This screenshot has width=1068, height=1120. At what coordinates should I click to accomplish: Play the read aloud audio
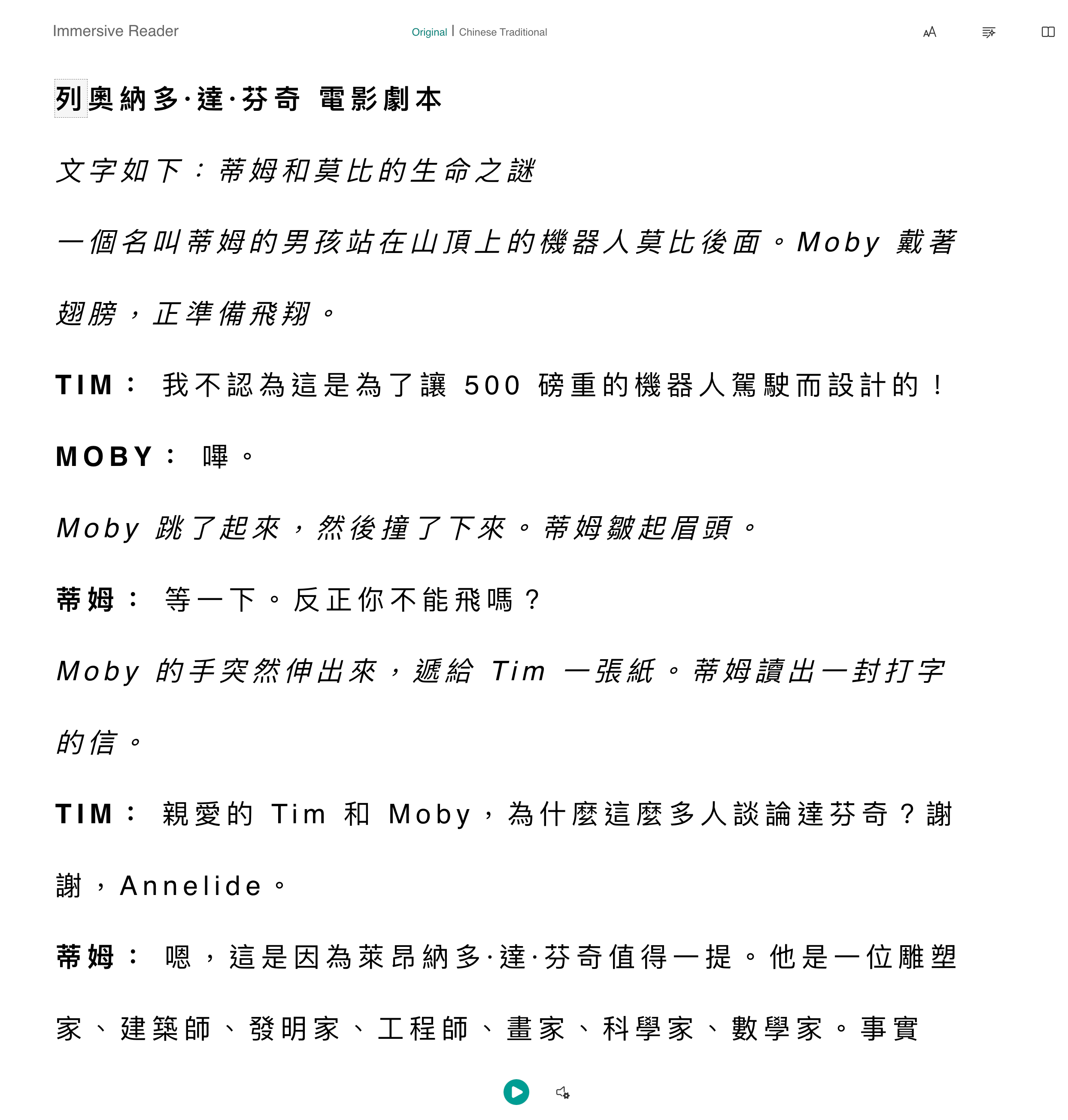tap(516, 1092)
